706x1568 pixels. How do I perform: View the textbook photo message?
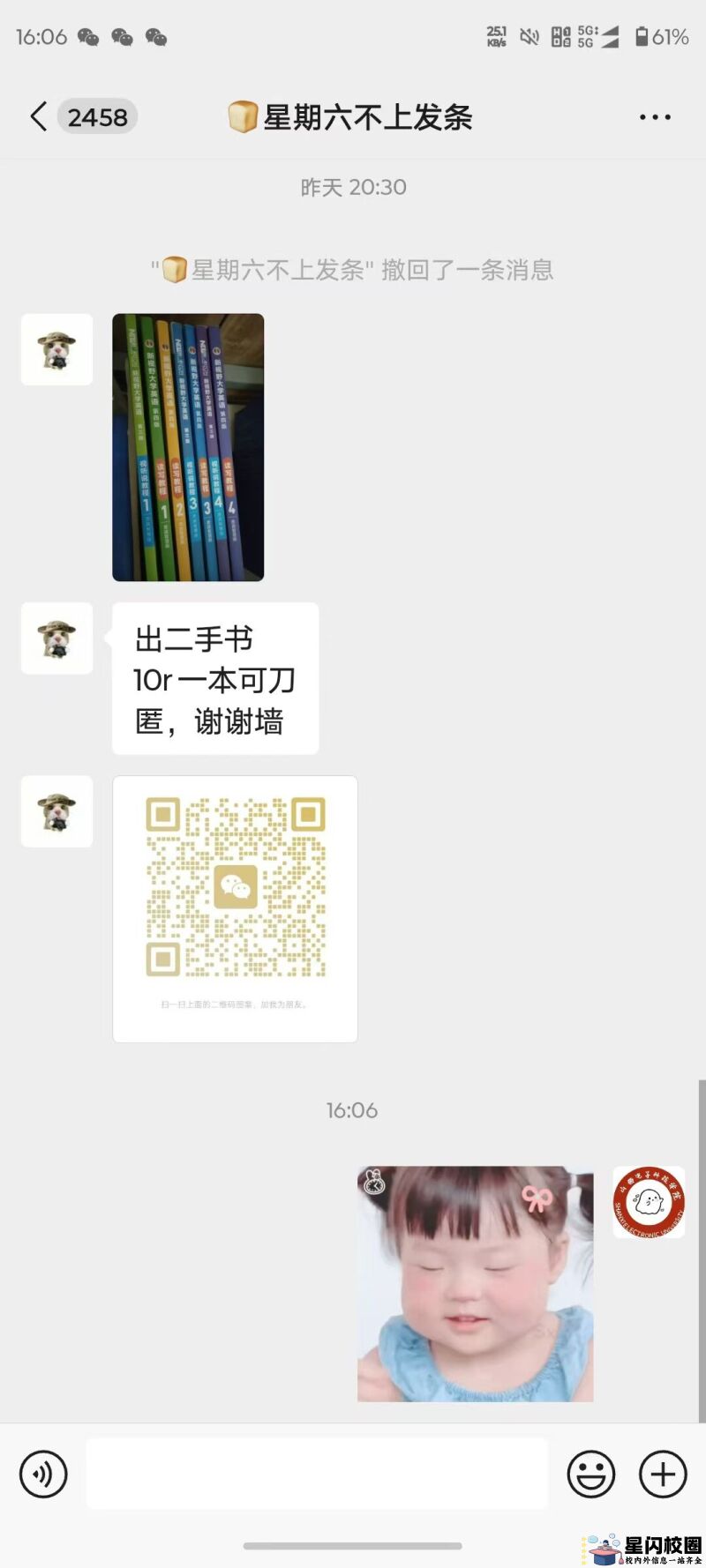[188, 447]
